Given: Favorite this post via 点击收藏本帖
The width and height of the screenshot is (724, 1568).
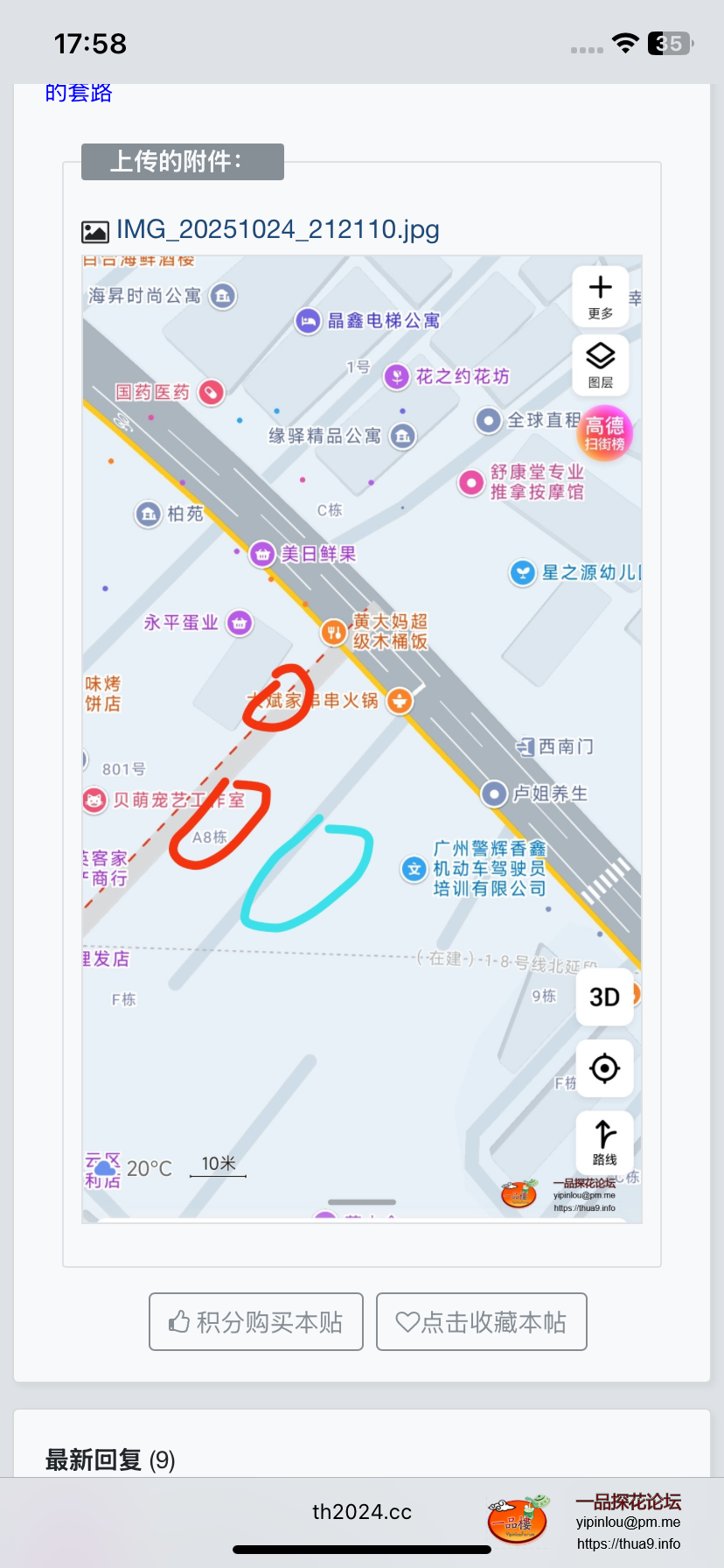Looking at the screenshot, I should point(481,1321).
